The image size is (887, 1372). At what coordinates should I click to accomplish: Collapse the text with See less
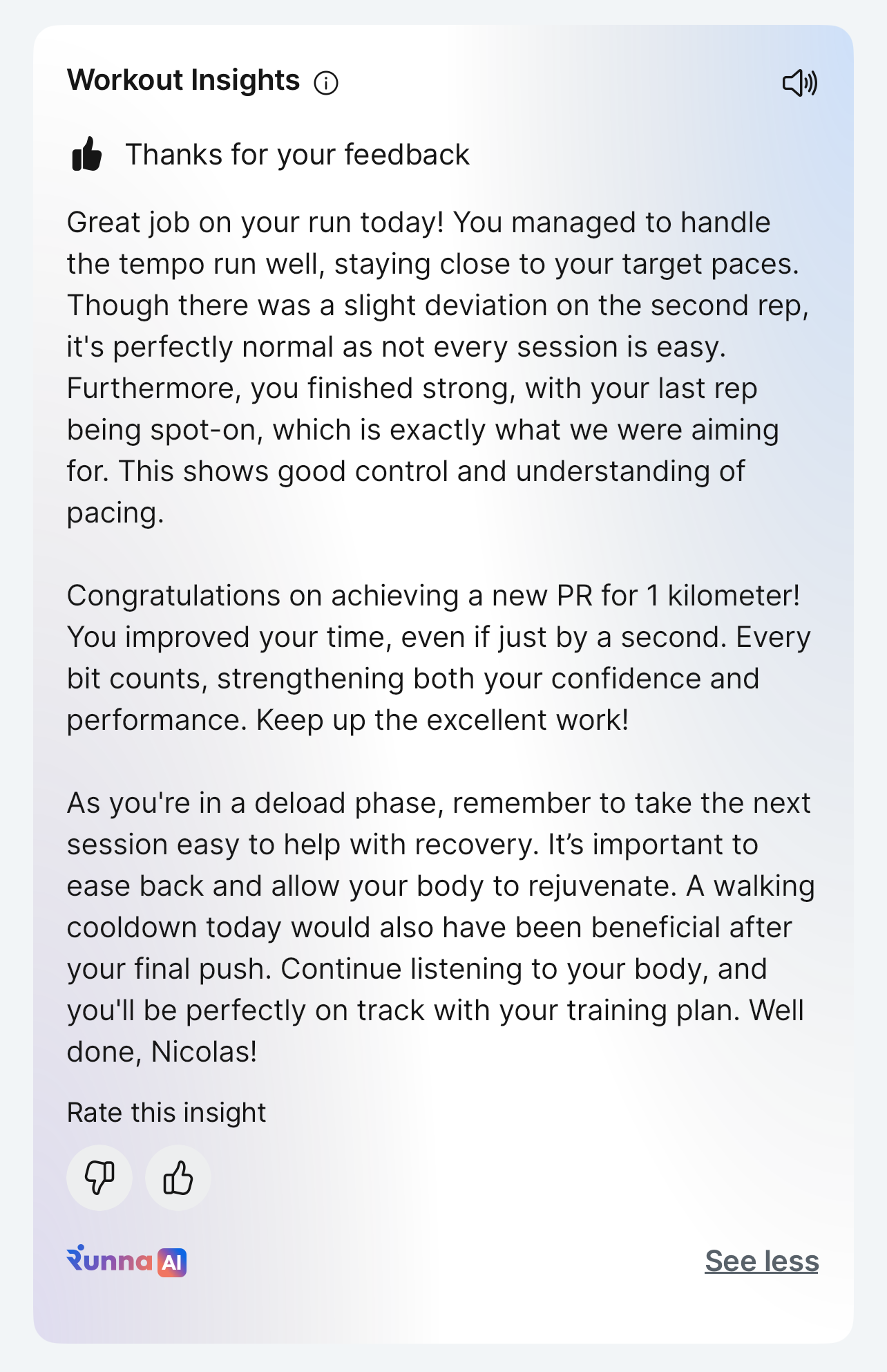pyautogui.click(x=761, y=1261)
